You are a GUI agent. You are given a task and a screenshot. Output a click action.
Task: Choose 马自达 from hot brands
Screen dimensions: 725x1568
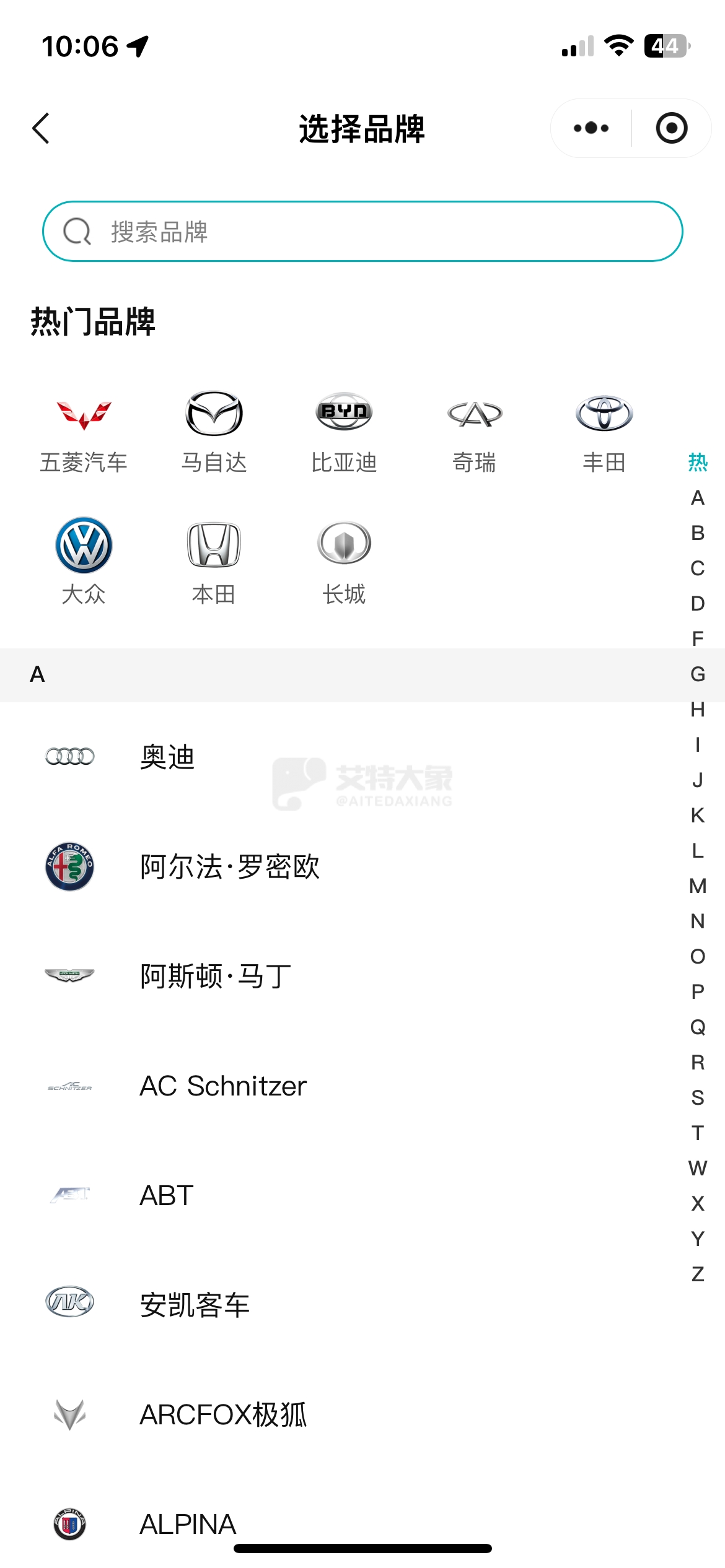pos(214,432)
